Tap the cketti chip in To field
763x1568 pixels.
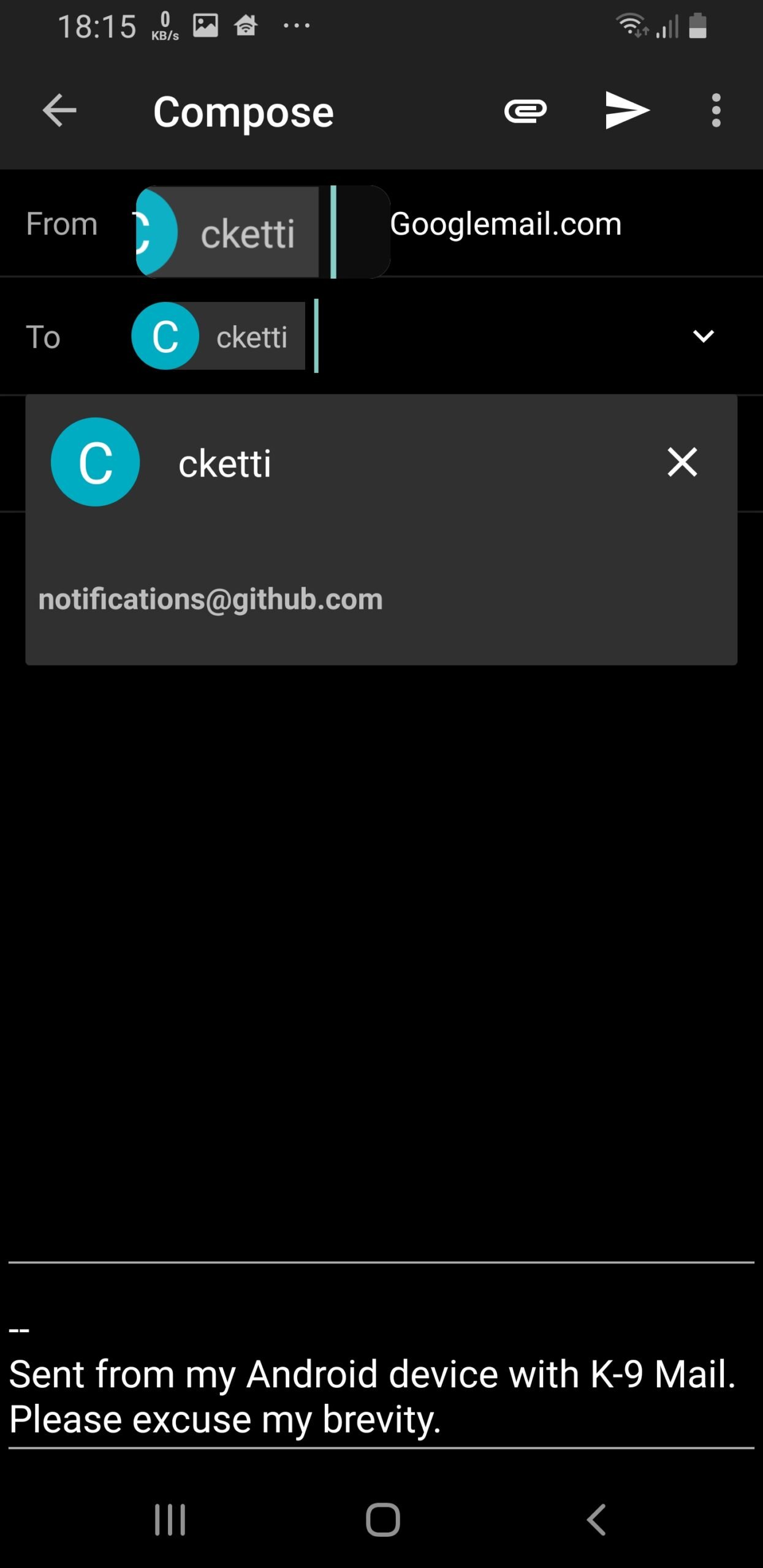click(x=218, y=336)
